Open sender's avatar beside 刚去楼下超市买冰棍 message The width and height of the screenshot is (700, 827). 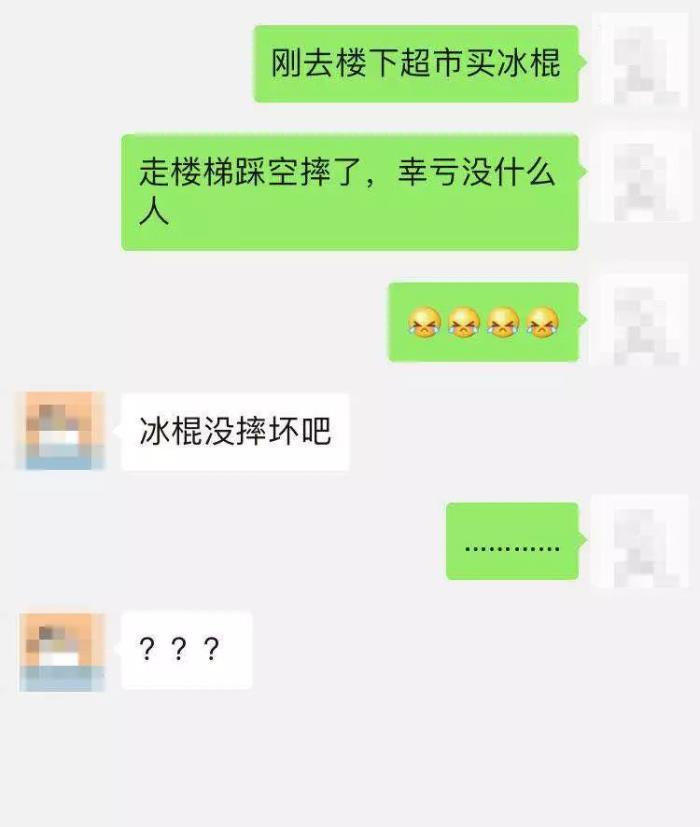coord(640,61)
